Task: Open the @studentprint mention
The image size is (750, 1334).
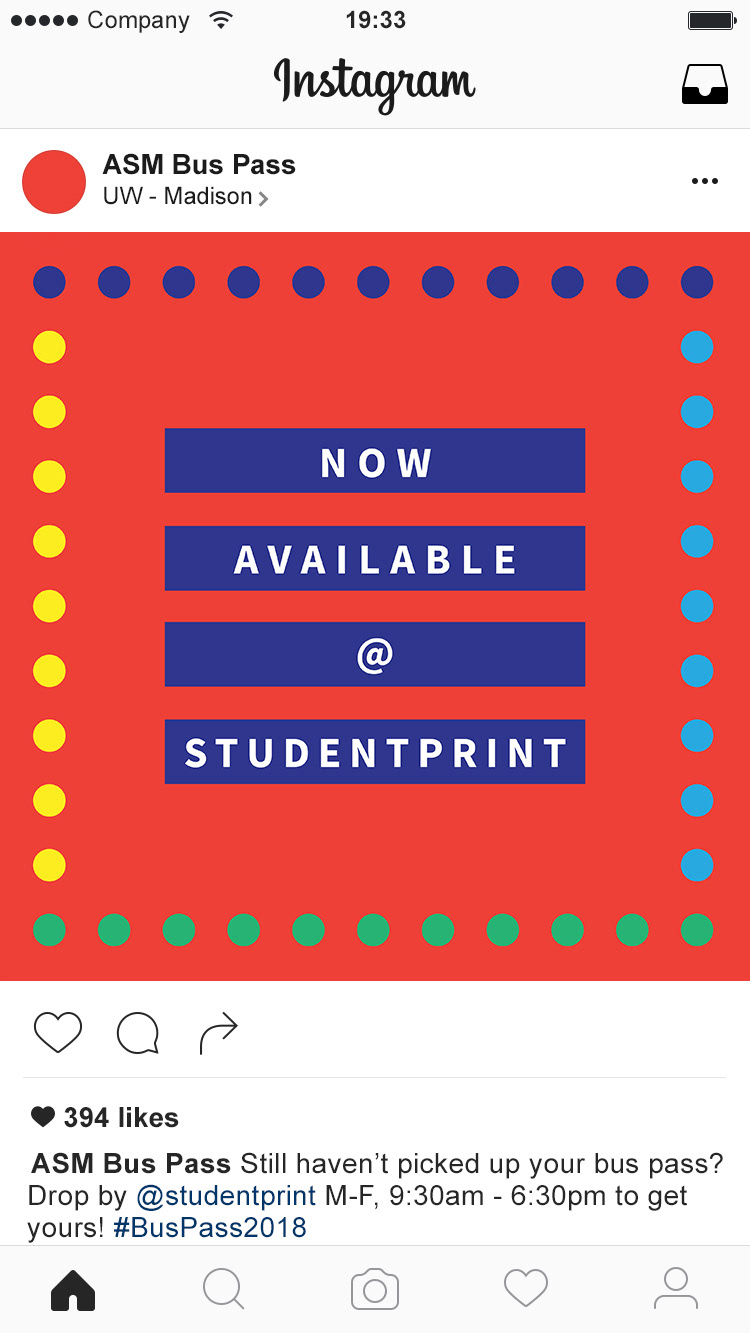Action: point(226,1196)
